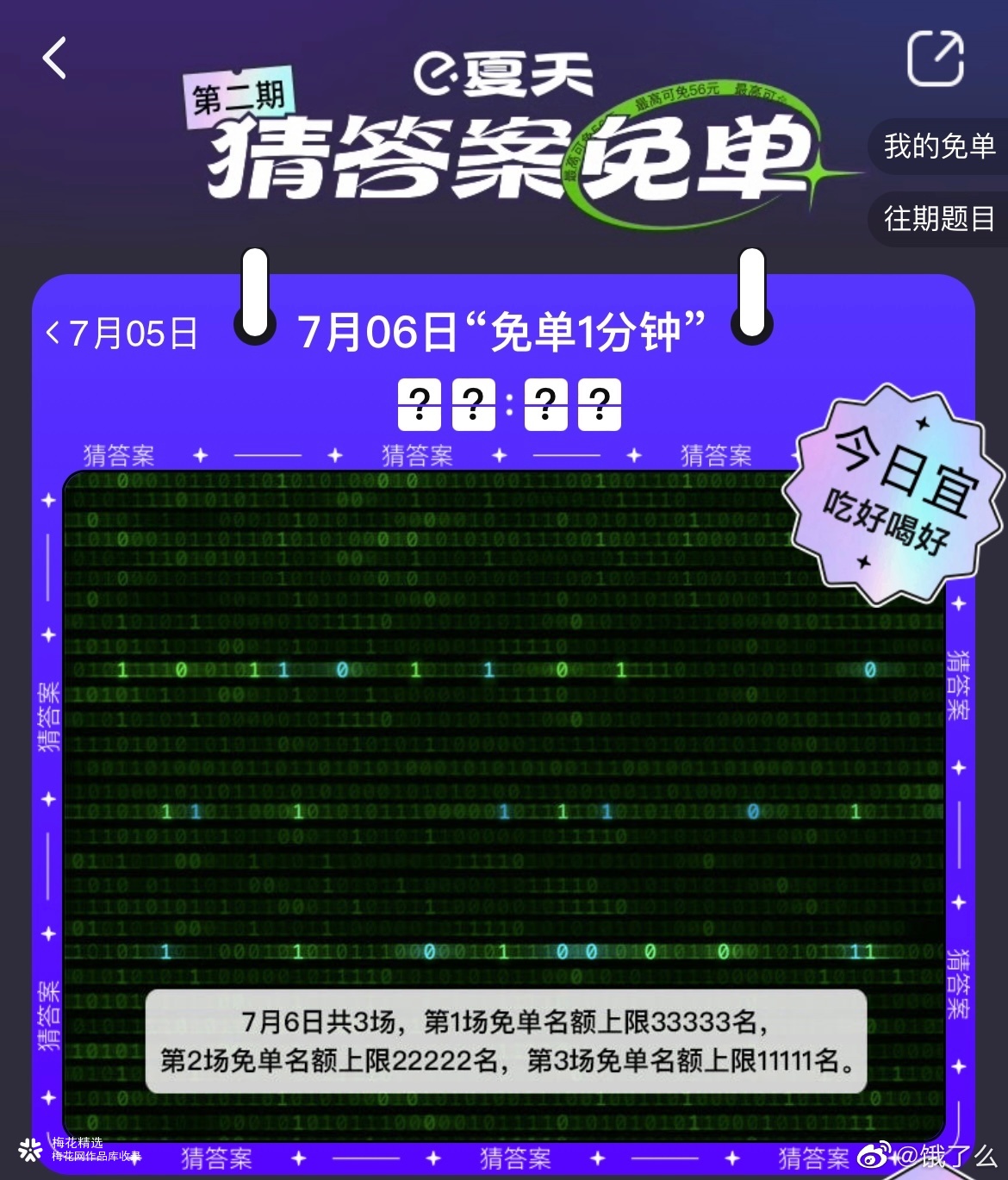1008x1180 pixels.
Task: Share this activity page
Action: coord(936,58)
